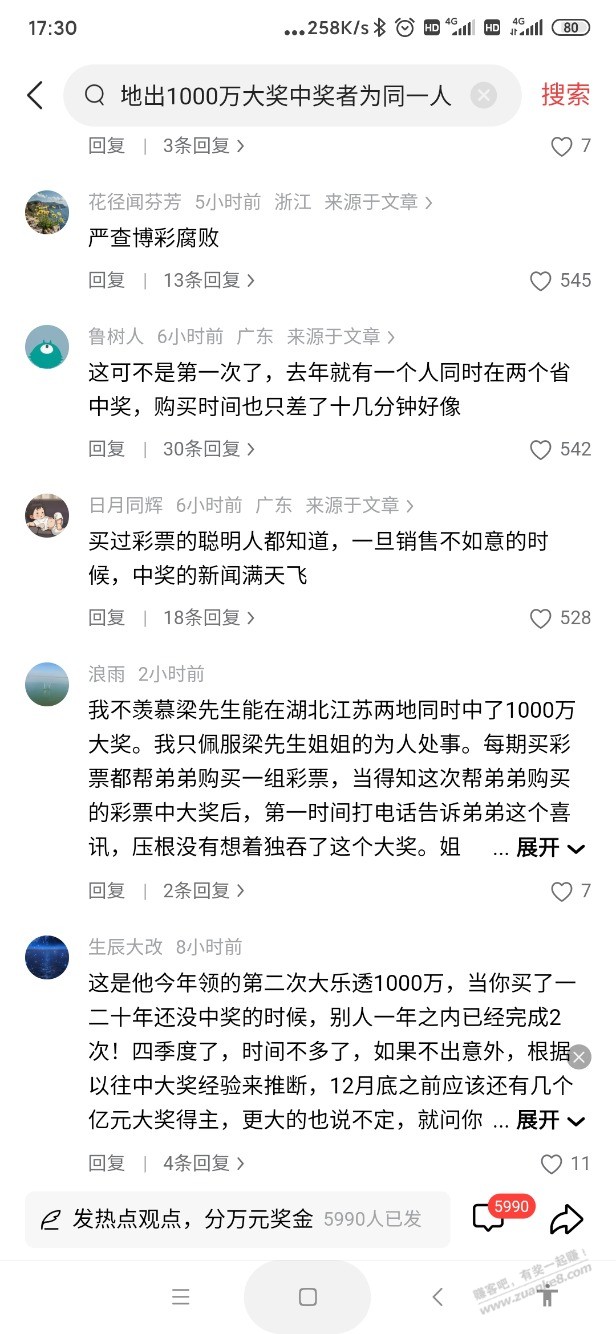Tap the red 搜索 button

[x=565, y=95]
